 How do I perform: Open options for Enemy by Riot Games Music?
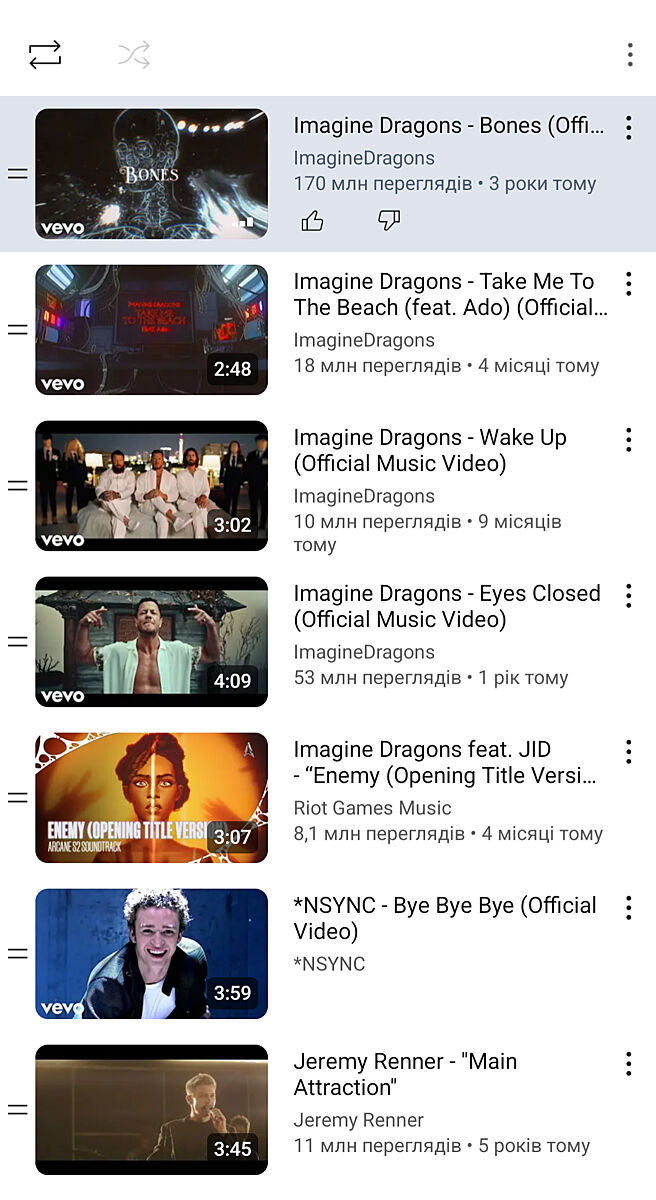pyautogui.click(x=628, y=752)
